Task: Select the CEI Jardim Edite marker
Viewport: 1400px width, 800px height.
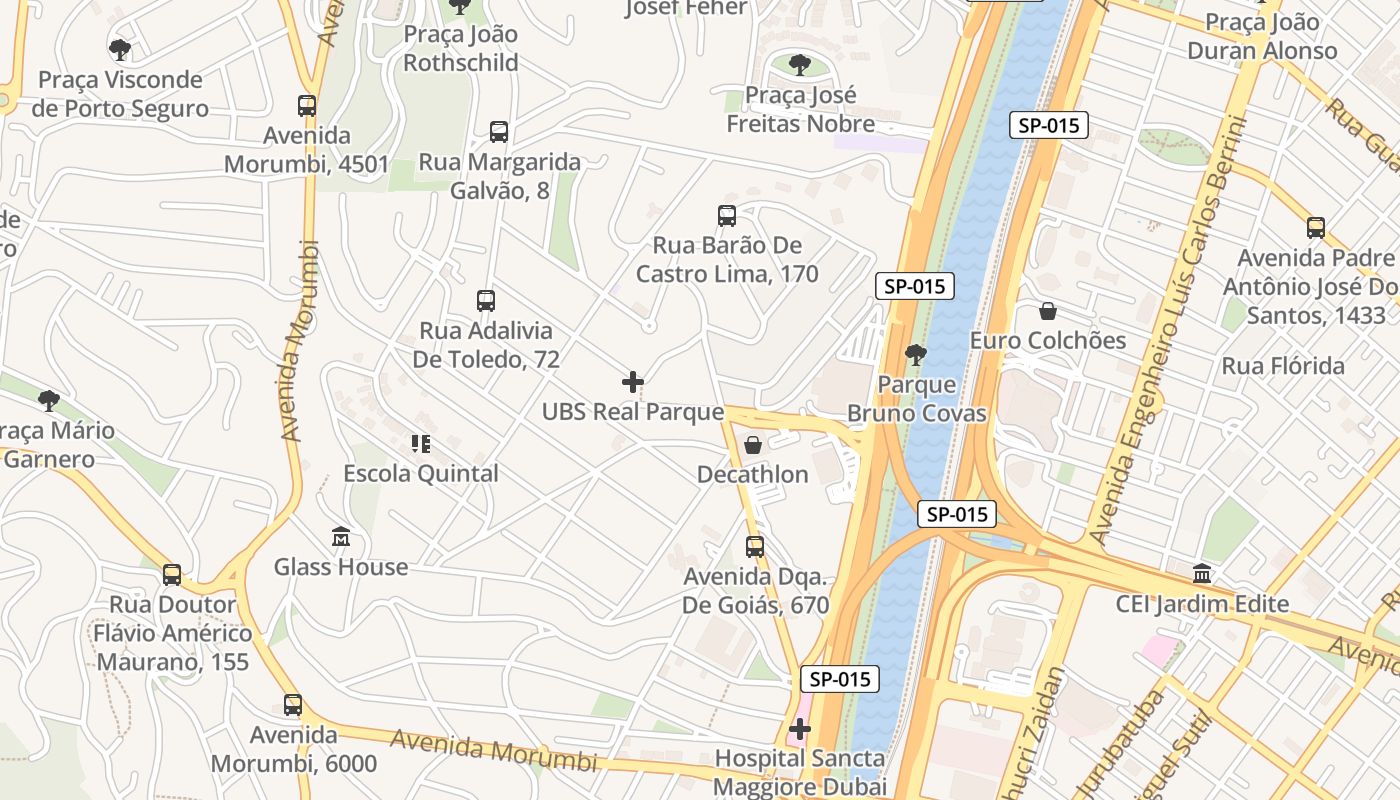Action: (1202, 575)
